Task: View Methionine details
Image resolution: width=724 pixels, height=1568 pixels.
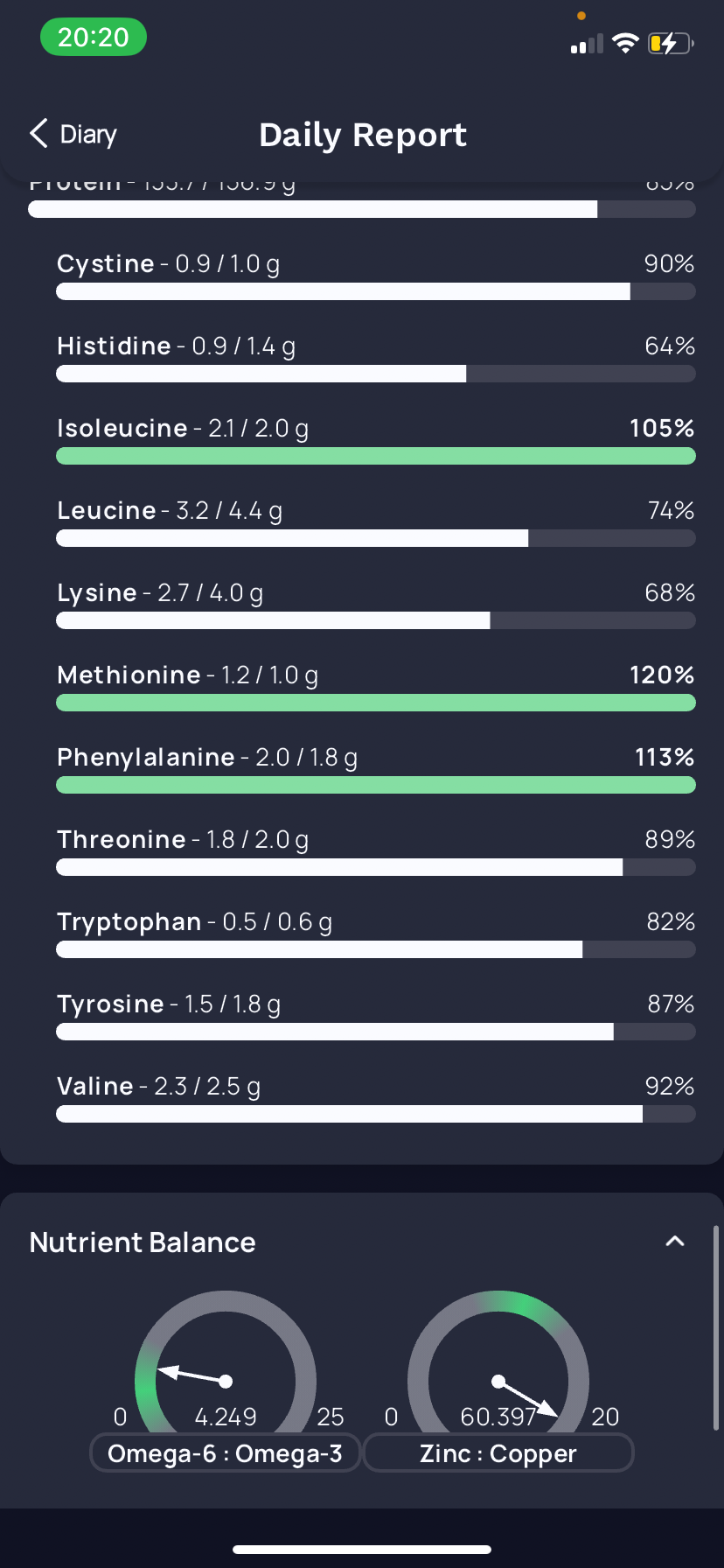Action: coord(376,687)
